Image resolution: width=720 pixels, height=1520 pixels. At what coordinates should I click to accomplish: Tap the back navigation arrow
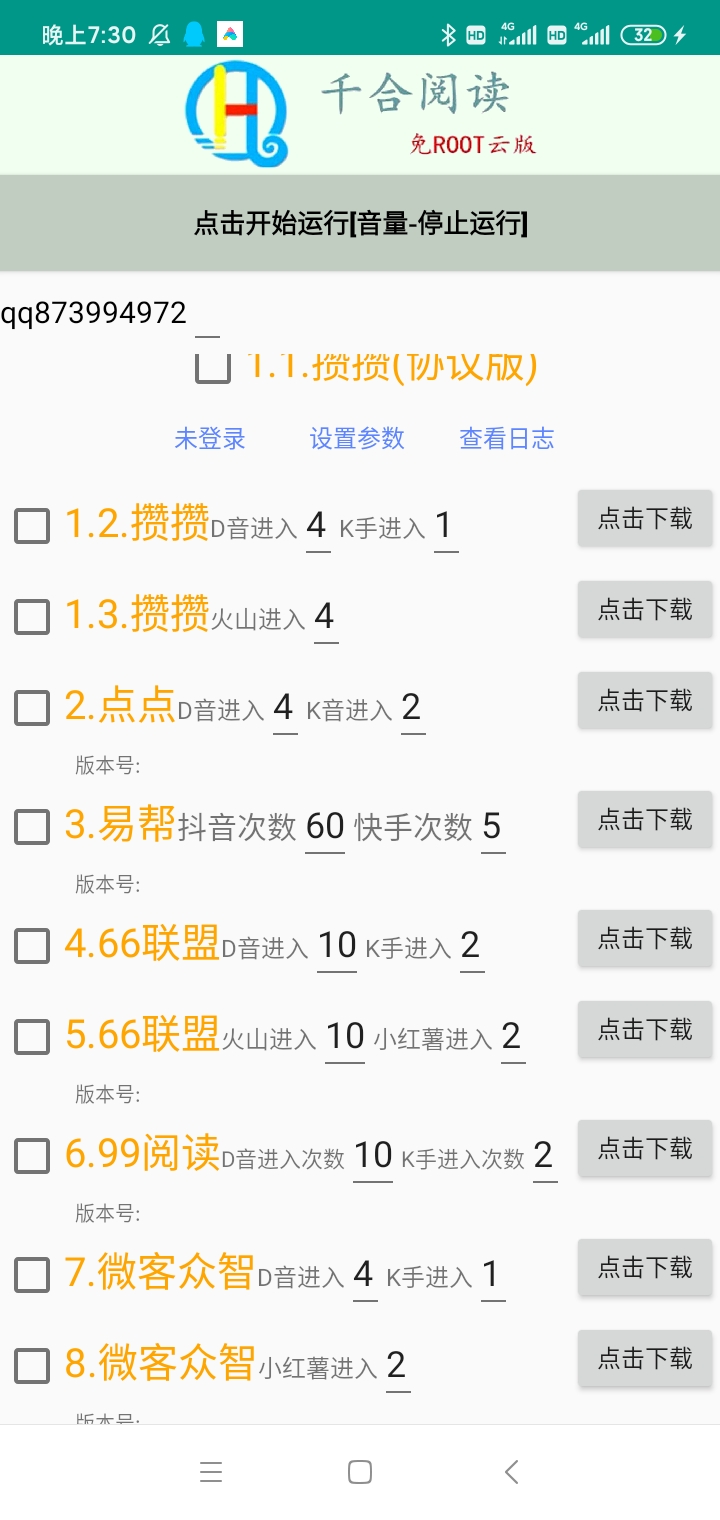[x=510, y=1471]
